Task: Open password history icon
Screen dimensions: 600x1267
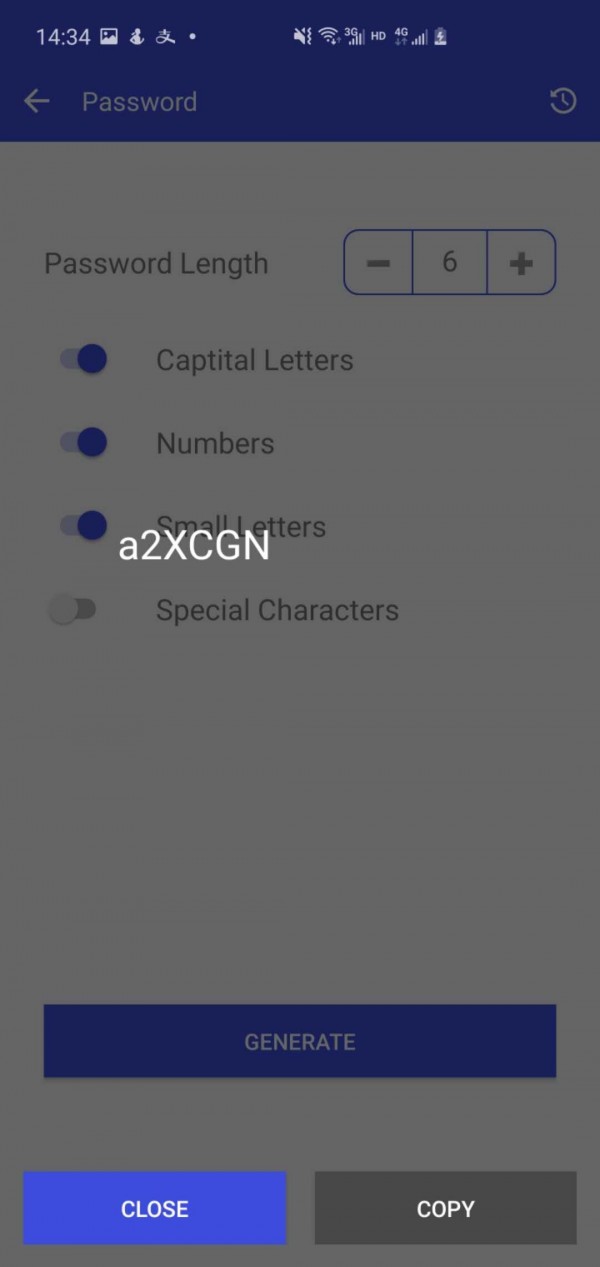Action: 563,101
